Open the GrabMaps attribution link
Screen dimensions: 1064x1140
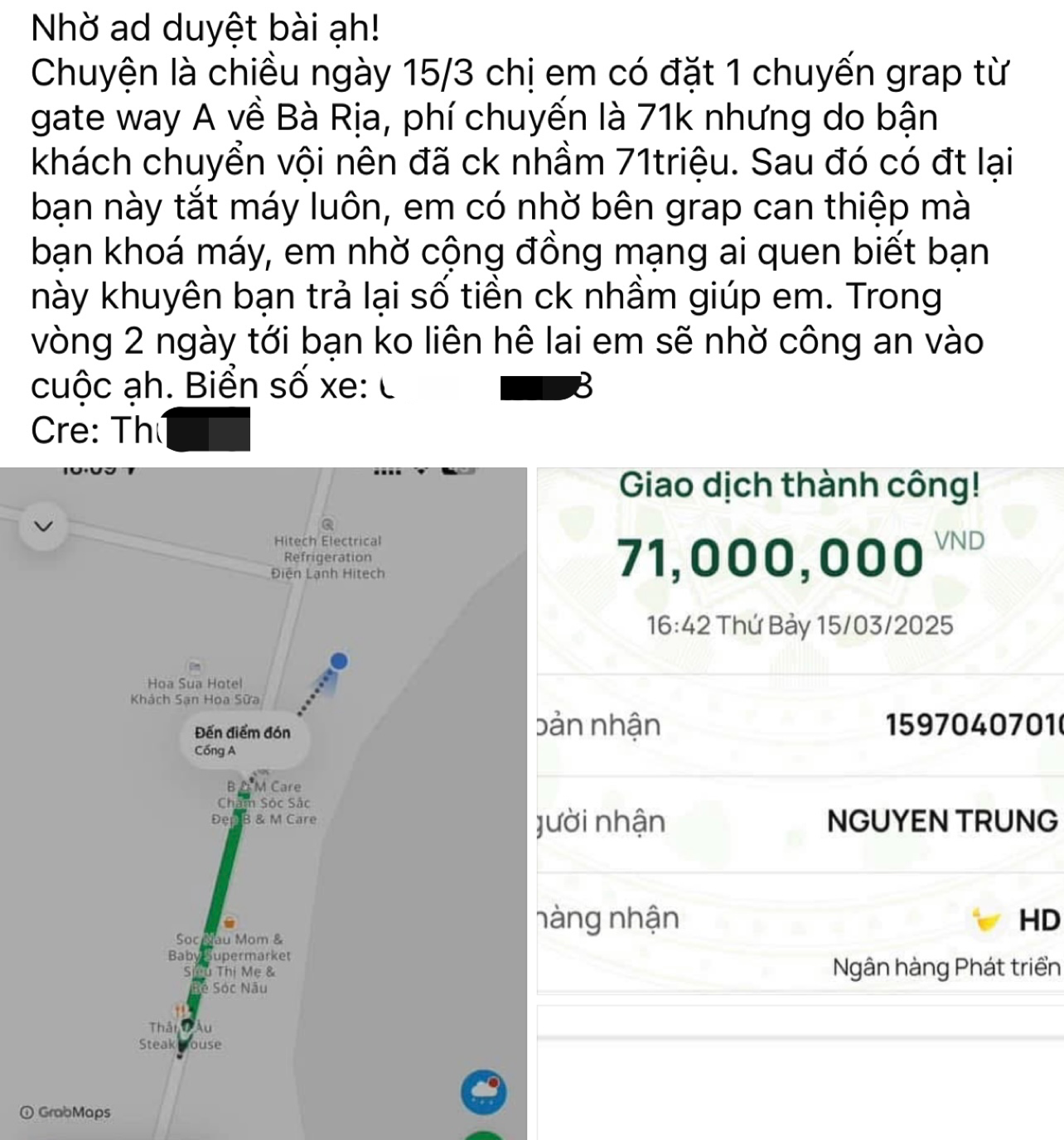tap(66, 1113)
